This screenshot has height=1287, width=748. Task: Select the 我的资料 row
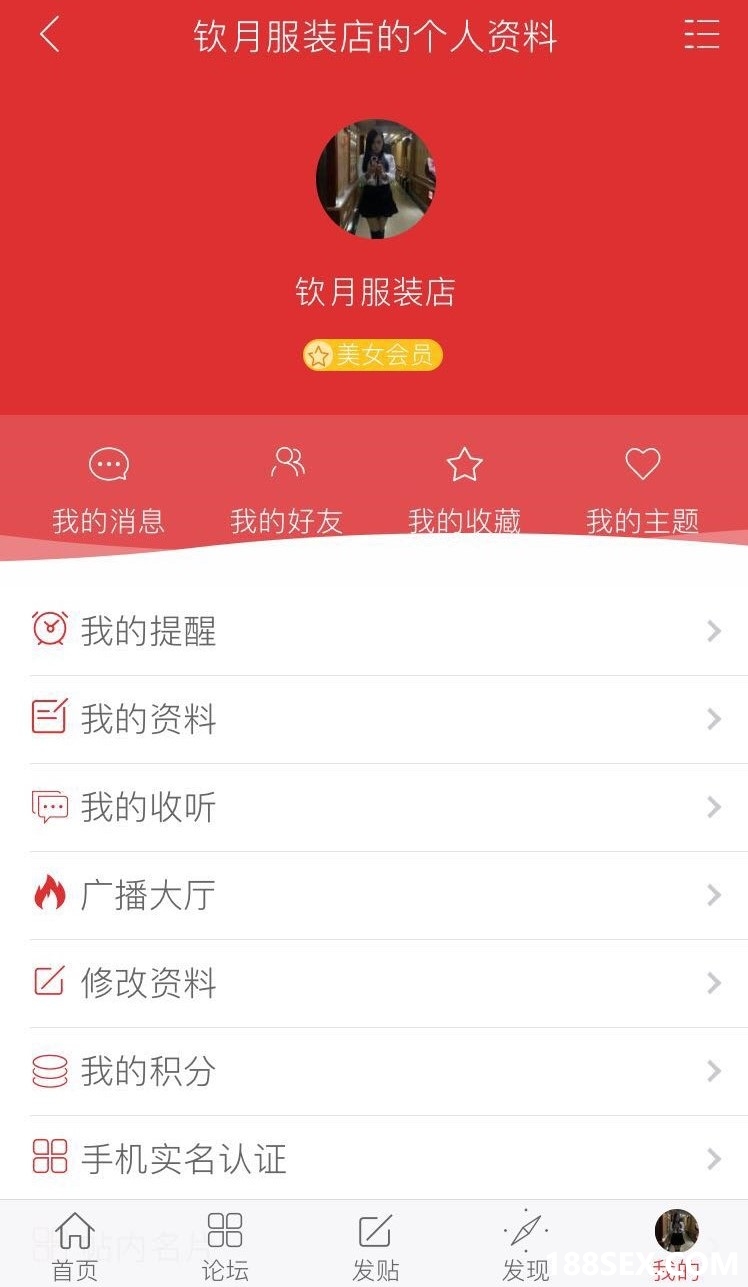pos(374,719)
